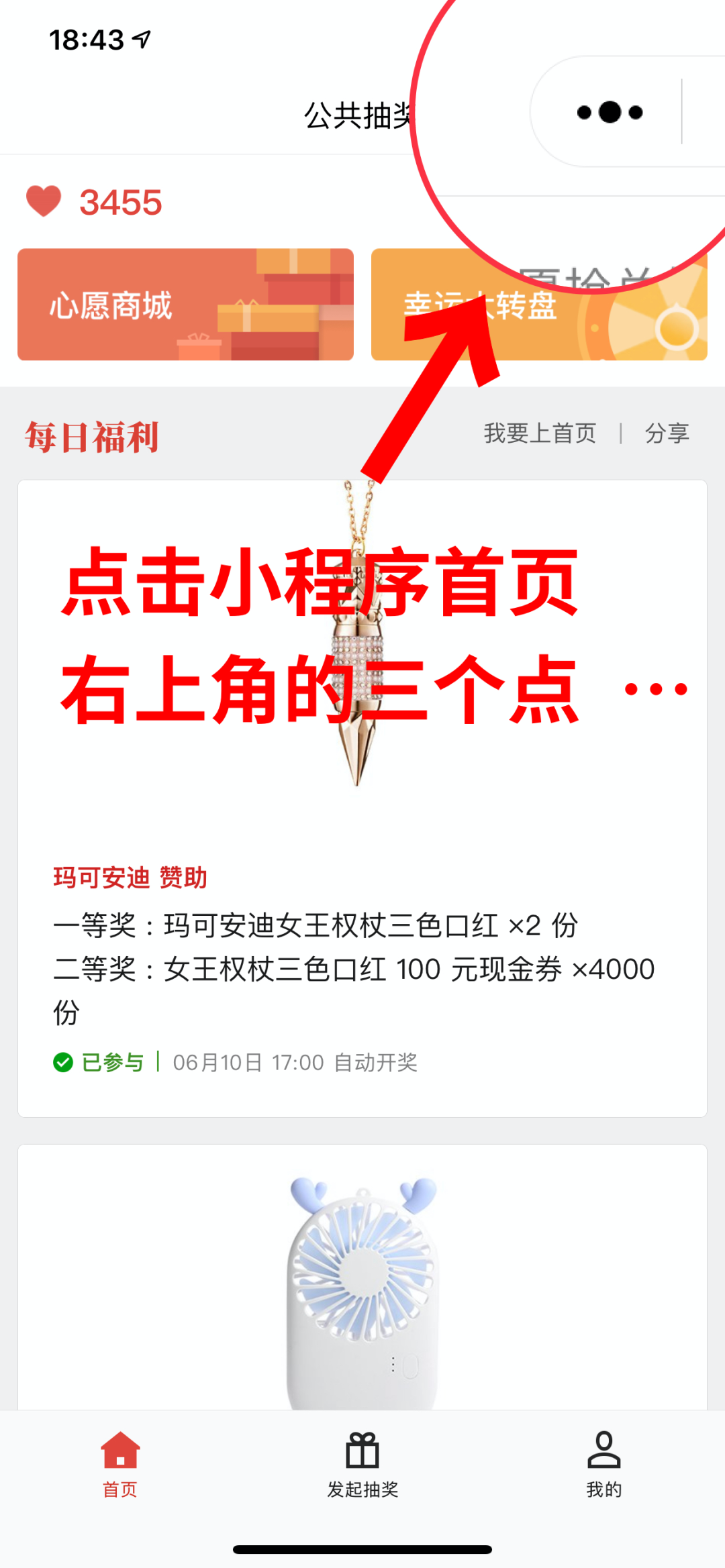Open the 心愿商城 wish store banner
The width and height of the screenshot is (725, 1568).
pos(185,305)
